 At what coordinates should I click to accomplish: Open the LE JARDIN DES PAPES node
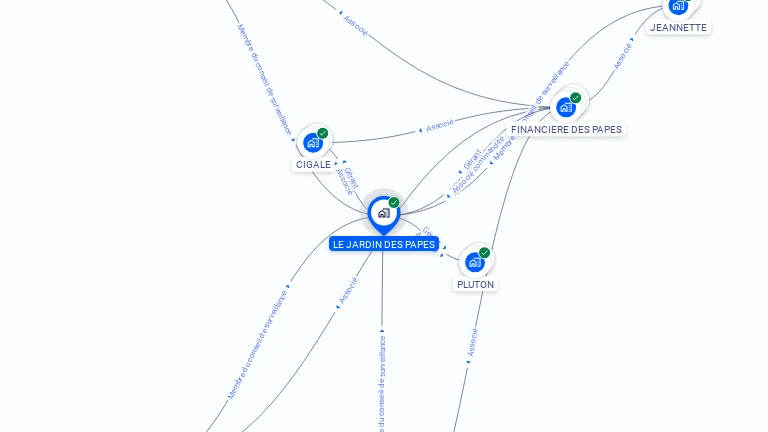[383, 213]
